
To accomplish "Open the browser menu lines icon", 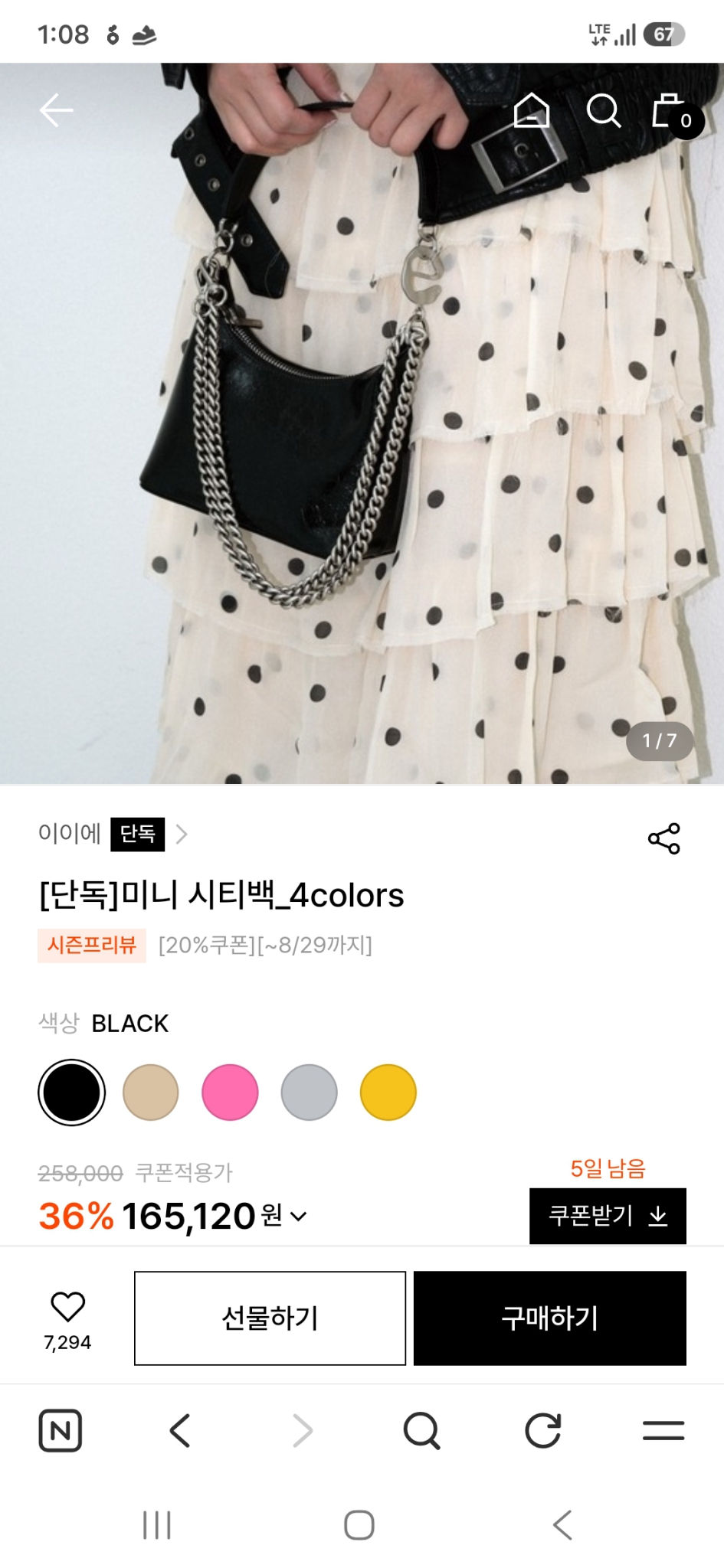I will coord(663,1430).
